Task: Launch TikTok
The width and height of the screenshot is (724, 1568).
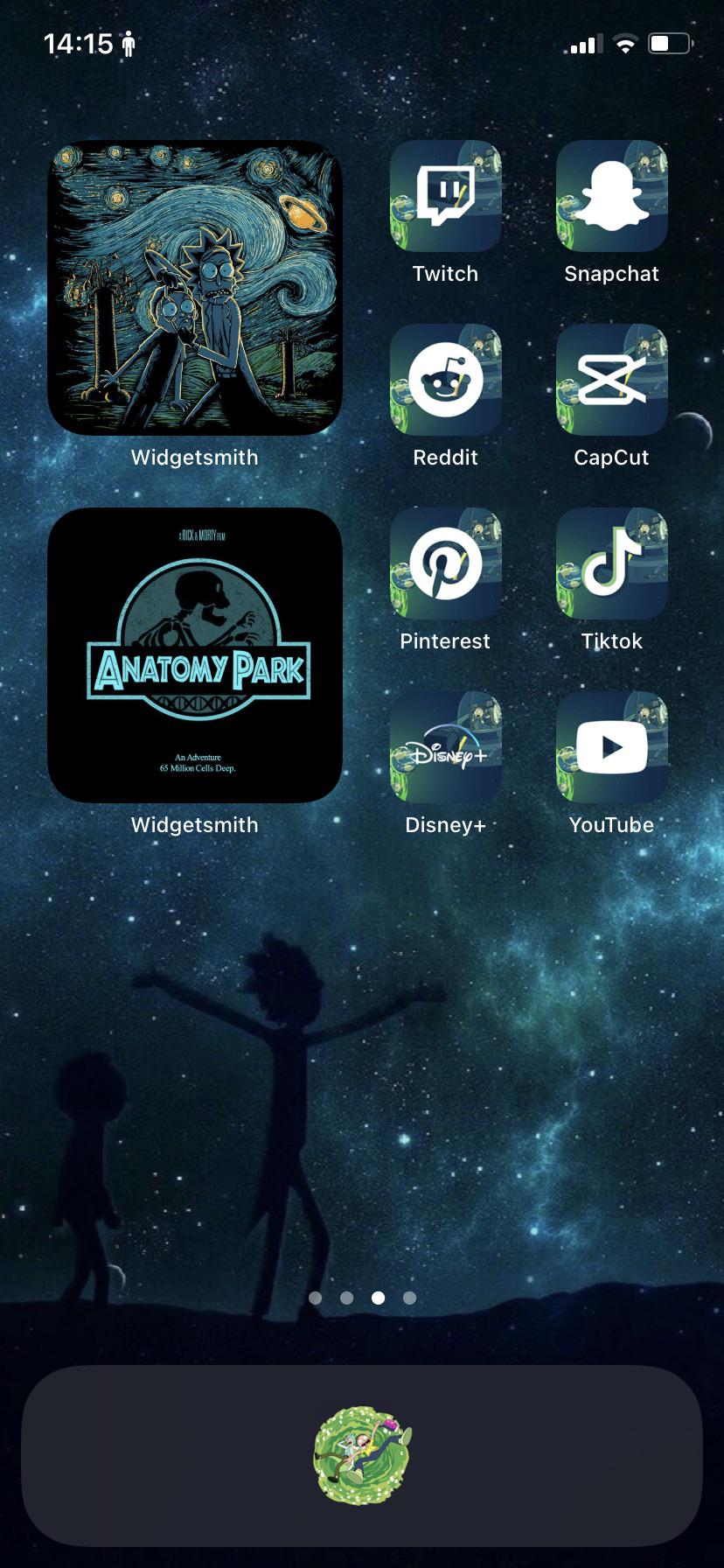Action: (x=611, y=562)
